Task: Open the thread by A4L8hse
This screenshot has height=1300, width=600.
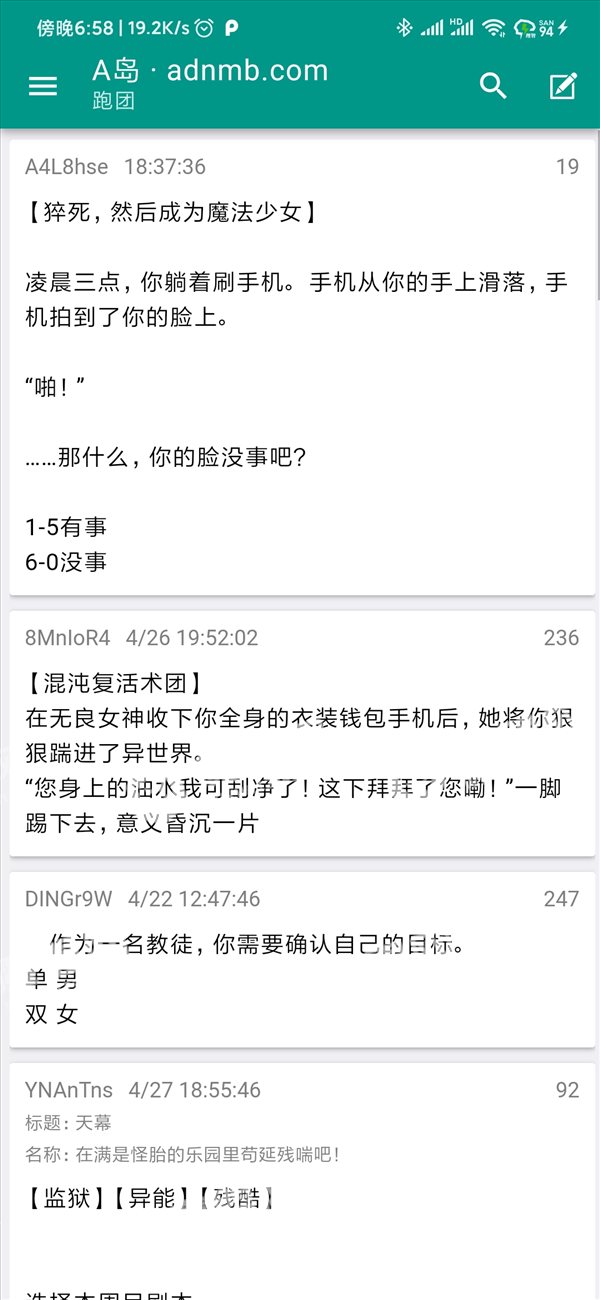Action: 302,367
